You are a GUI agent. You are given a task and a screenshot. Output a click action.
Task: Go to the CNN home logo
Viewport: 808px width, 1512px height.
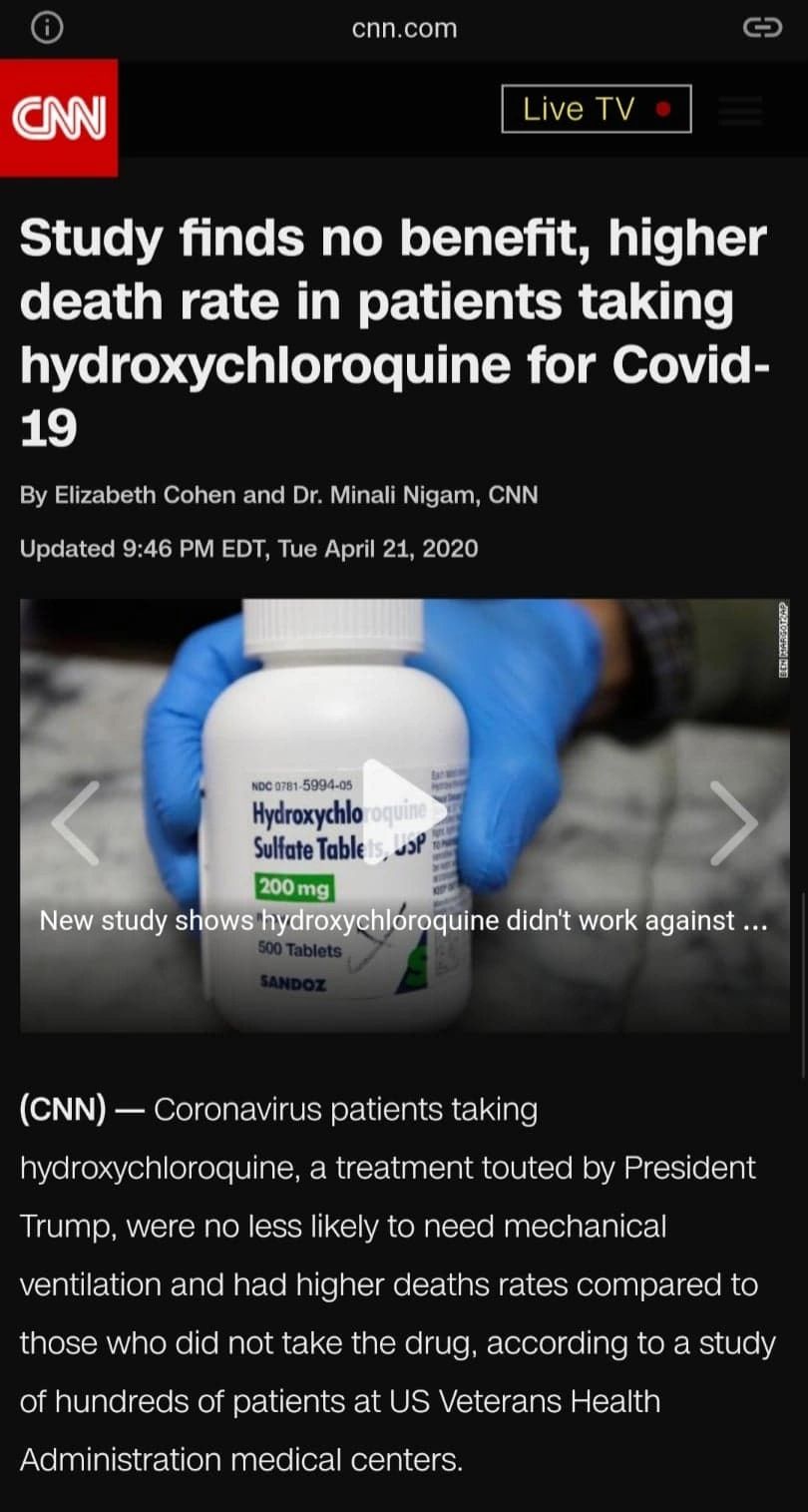pos(59,118)
